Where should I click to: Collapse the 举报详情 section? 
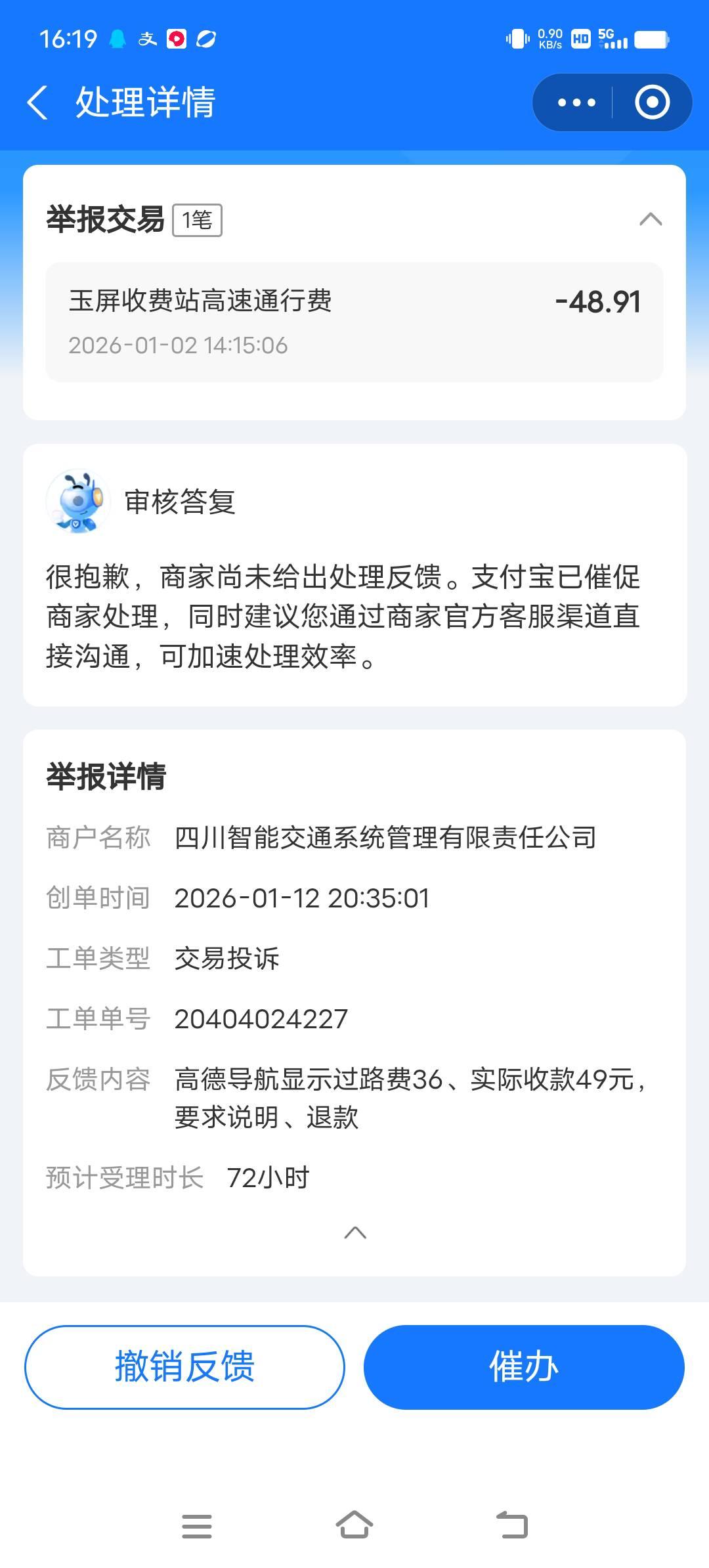[x=354, y=1232]
